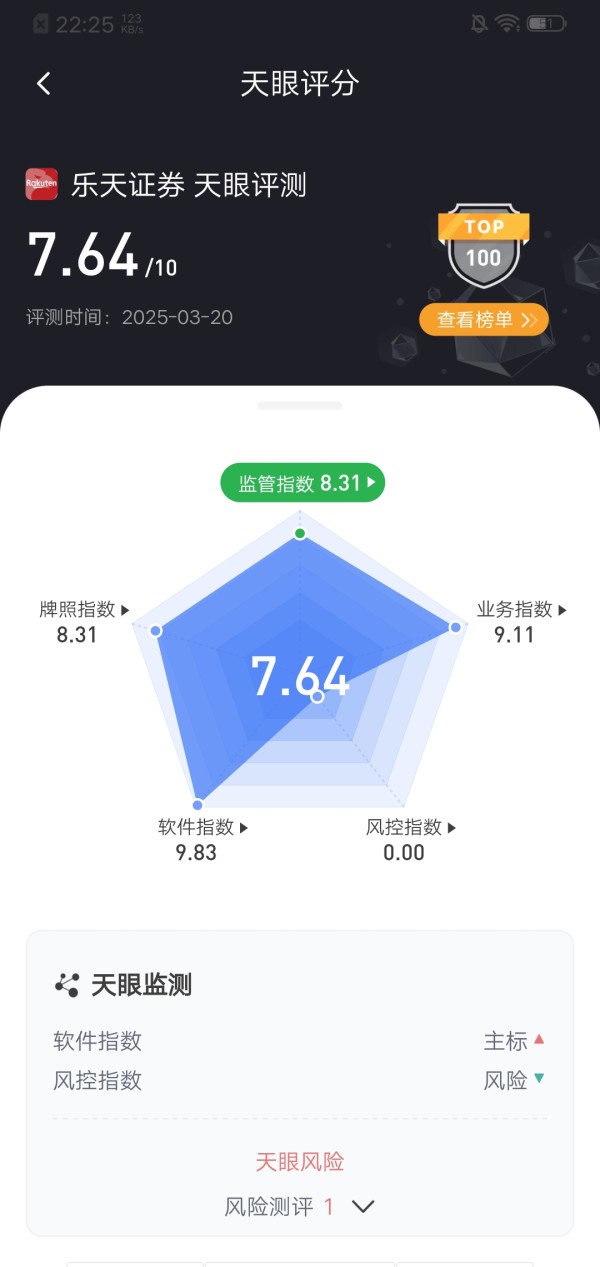Screen dimensions: 600x1267
Task: Go back using the top-left arrow
Action: [43, 83]
